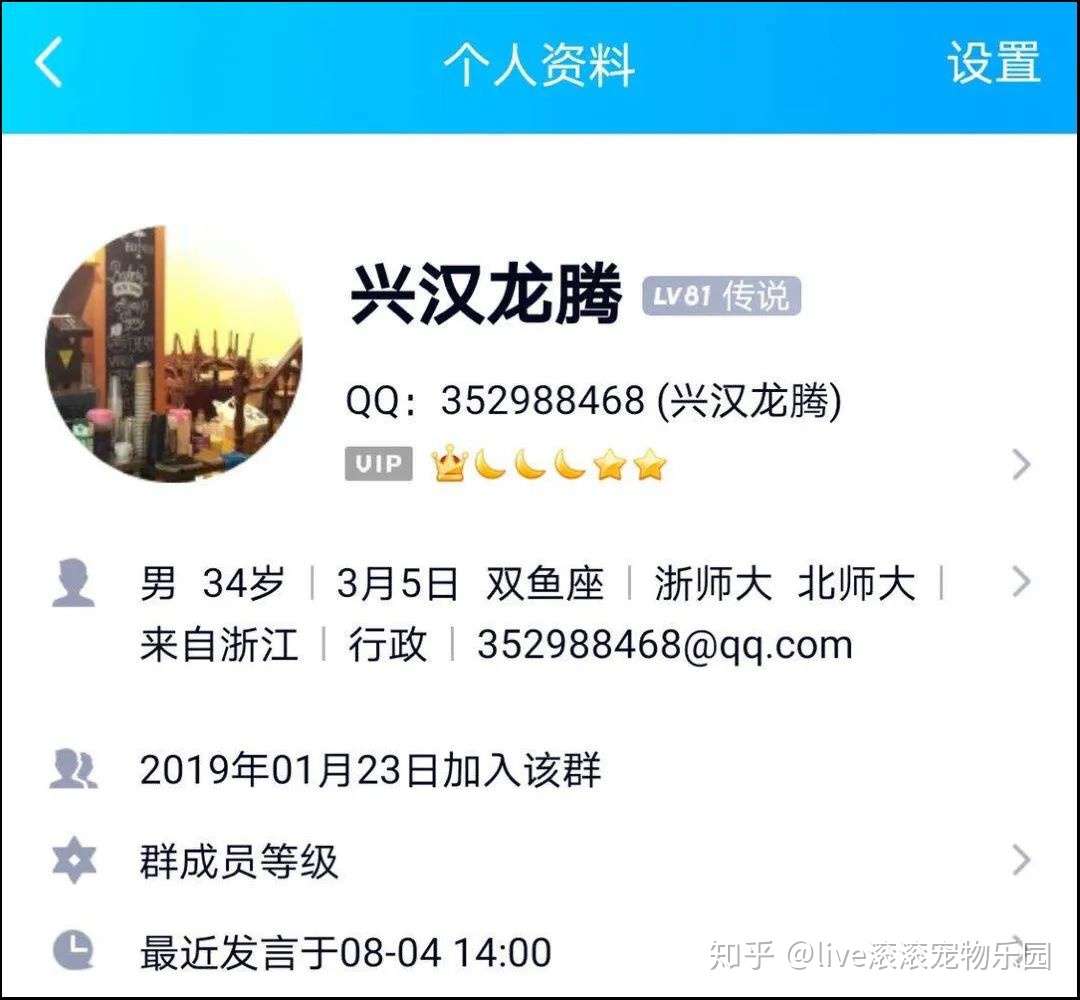This screenshot has width=1080, height=1000.
Task: View the profile avatar of 兴汉龙腾
Action: tap(174, 354)
